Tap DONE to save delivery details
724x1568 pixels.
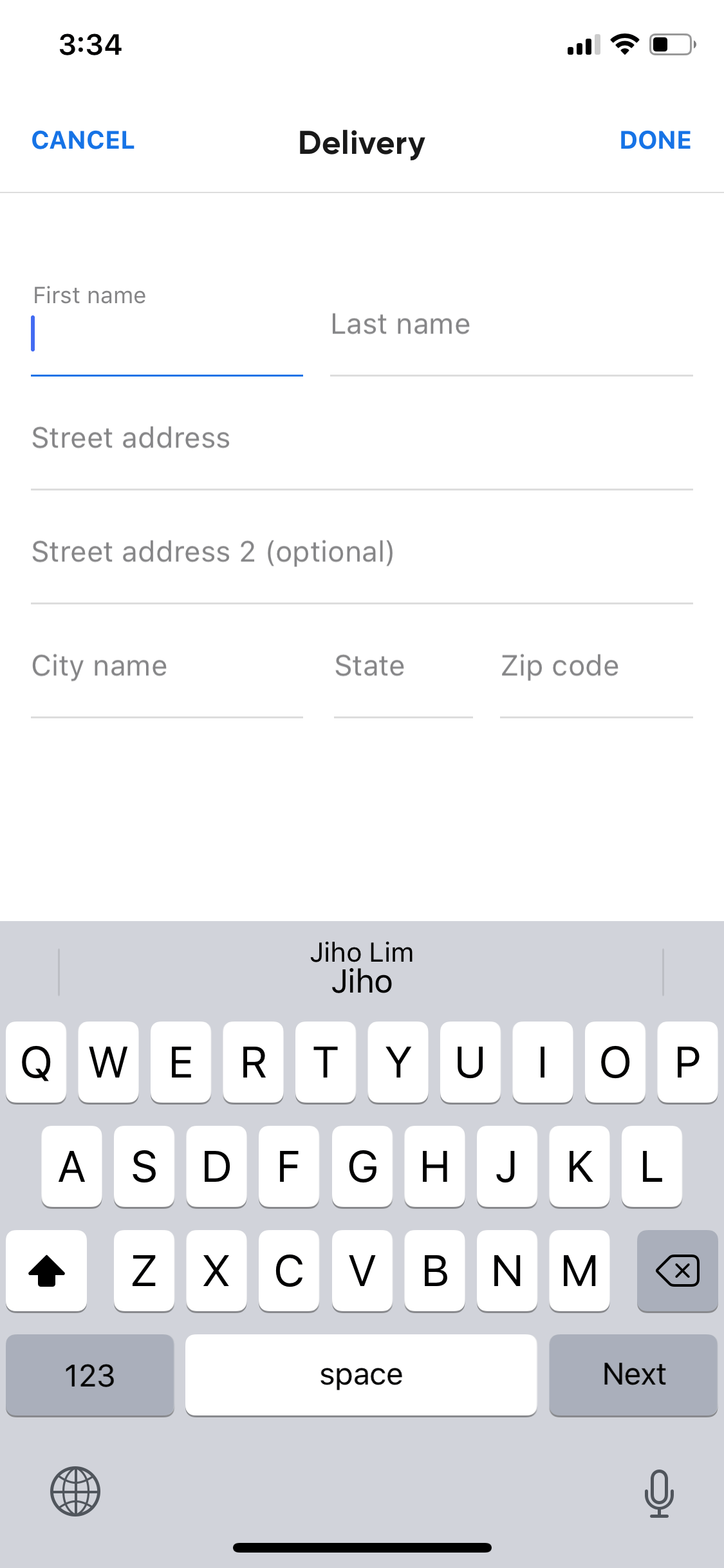pyautogui.click(x=655, y=140)
